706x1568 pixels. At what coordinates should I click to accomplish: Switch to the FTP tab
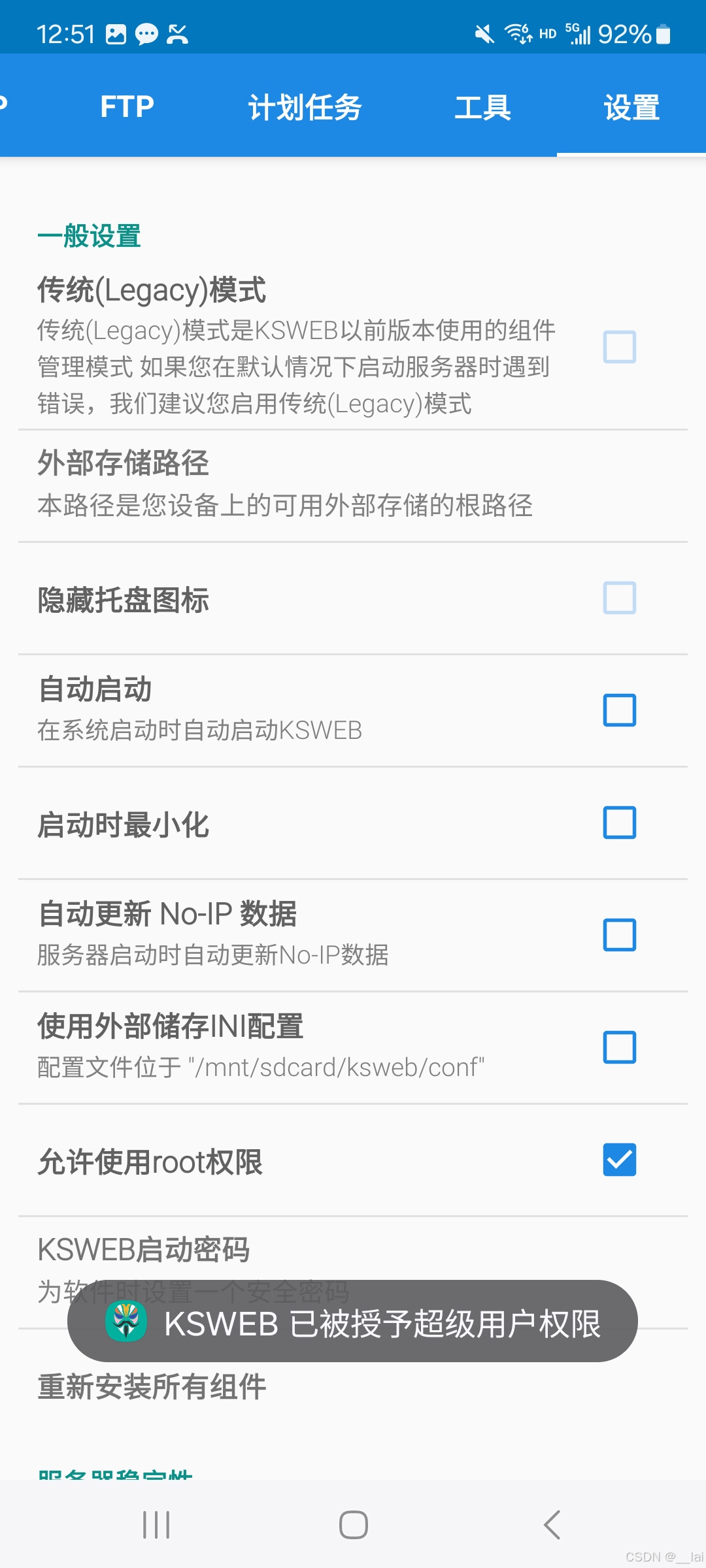pyautogui.click(x=127, y=106)
